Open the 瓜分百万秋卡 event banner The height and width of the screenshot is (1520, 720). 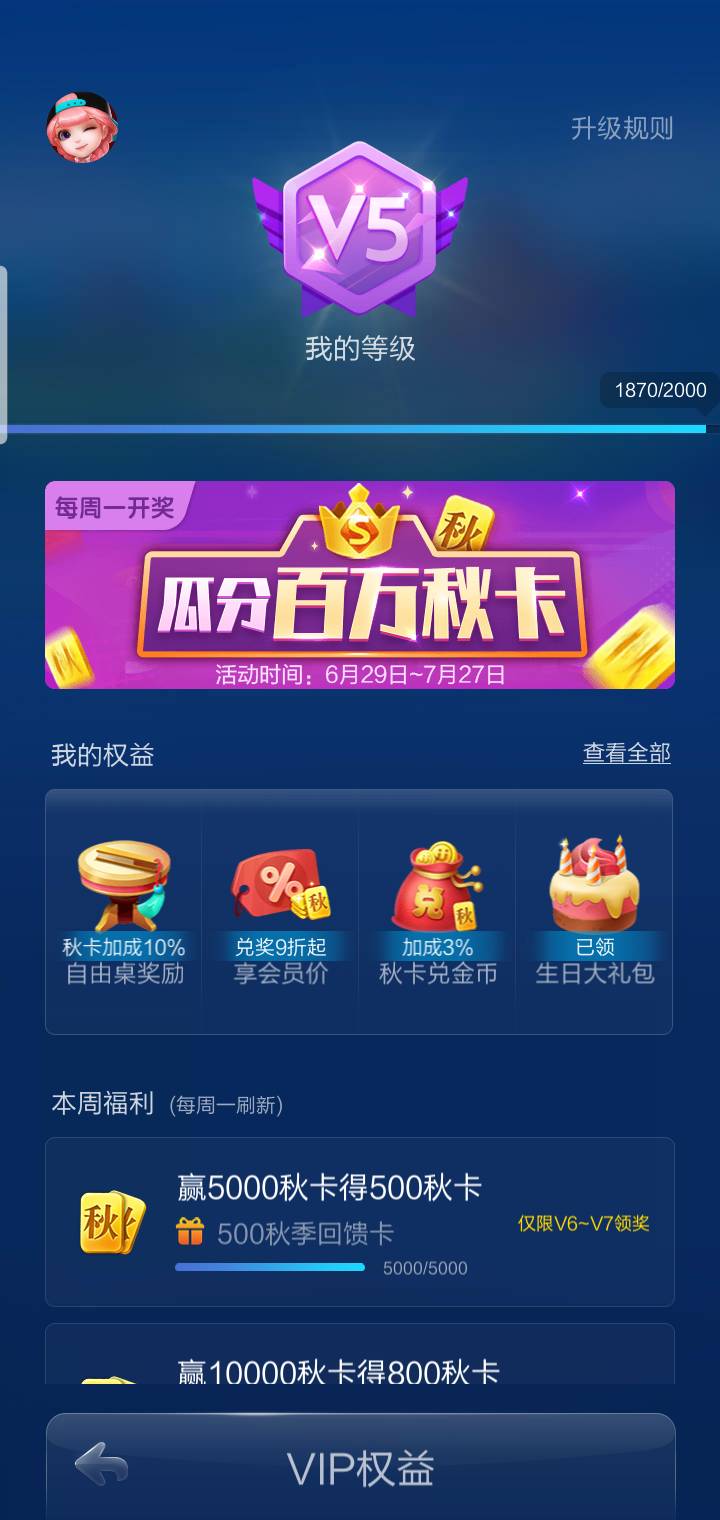click(360, 585)
